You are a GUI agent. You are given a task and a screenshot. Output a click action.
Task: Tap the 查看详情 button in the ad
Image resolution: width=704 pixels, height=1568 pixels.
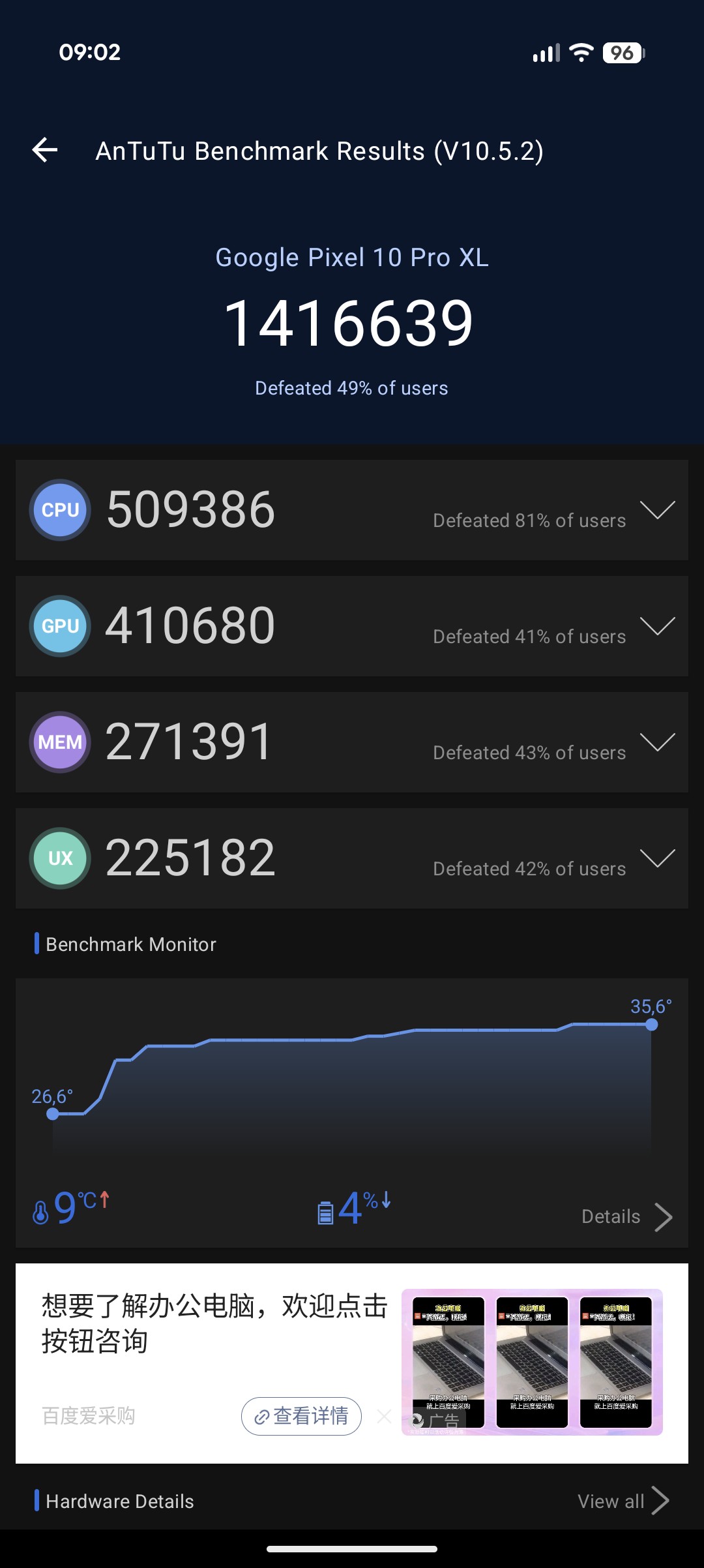click(301, 1416)
